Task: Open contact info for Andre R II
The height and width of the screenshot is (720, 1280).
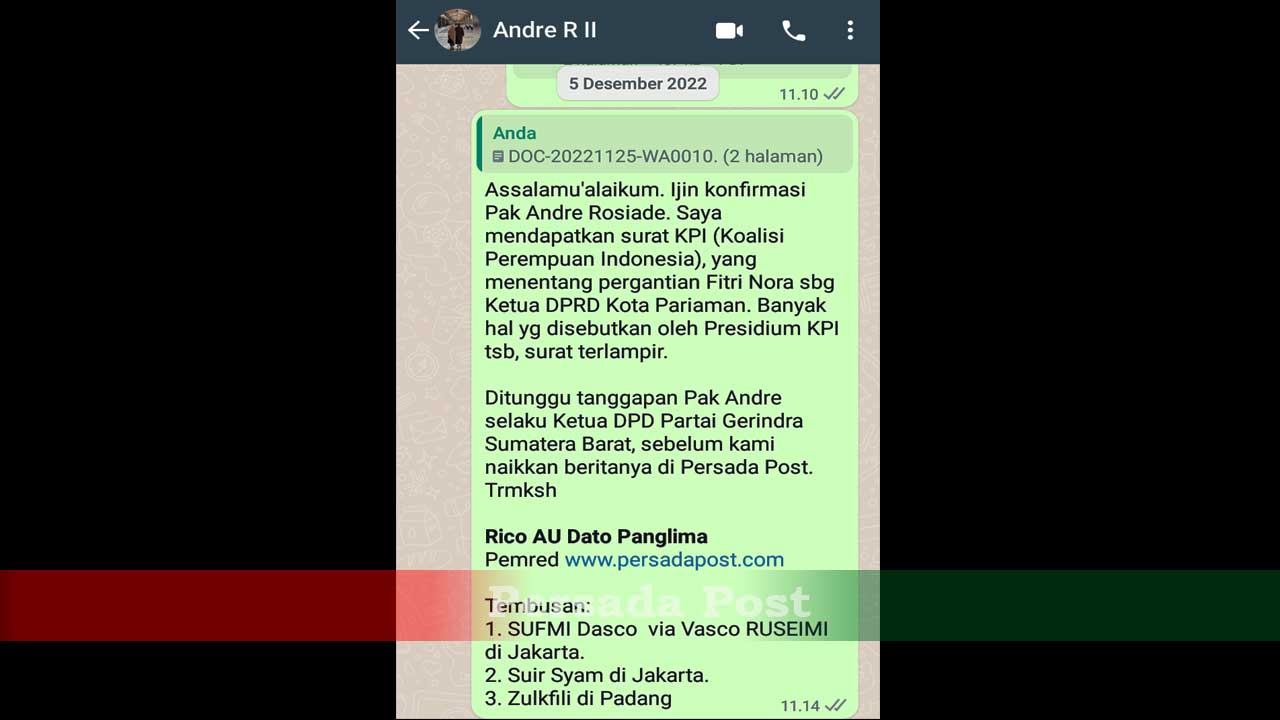Action: pyautogui.click(x=545, y=31)
